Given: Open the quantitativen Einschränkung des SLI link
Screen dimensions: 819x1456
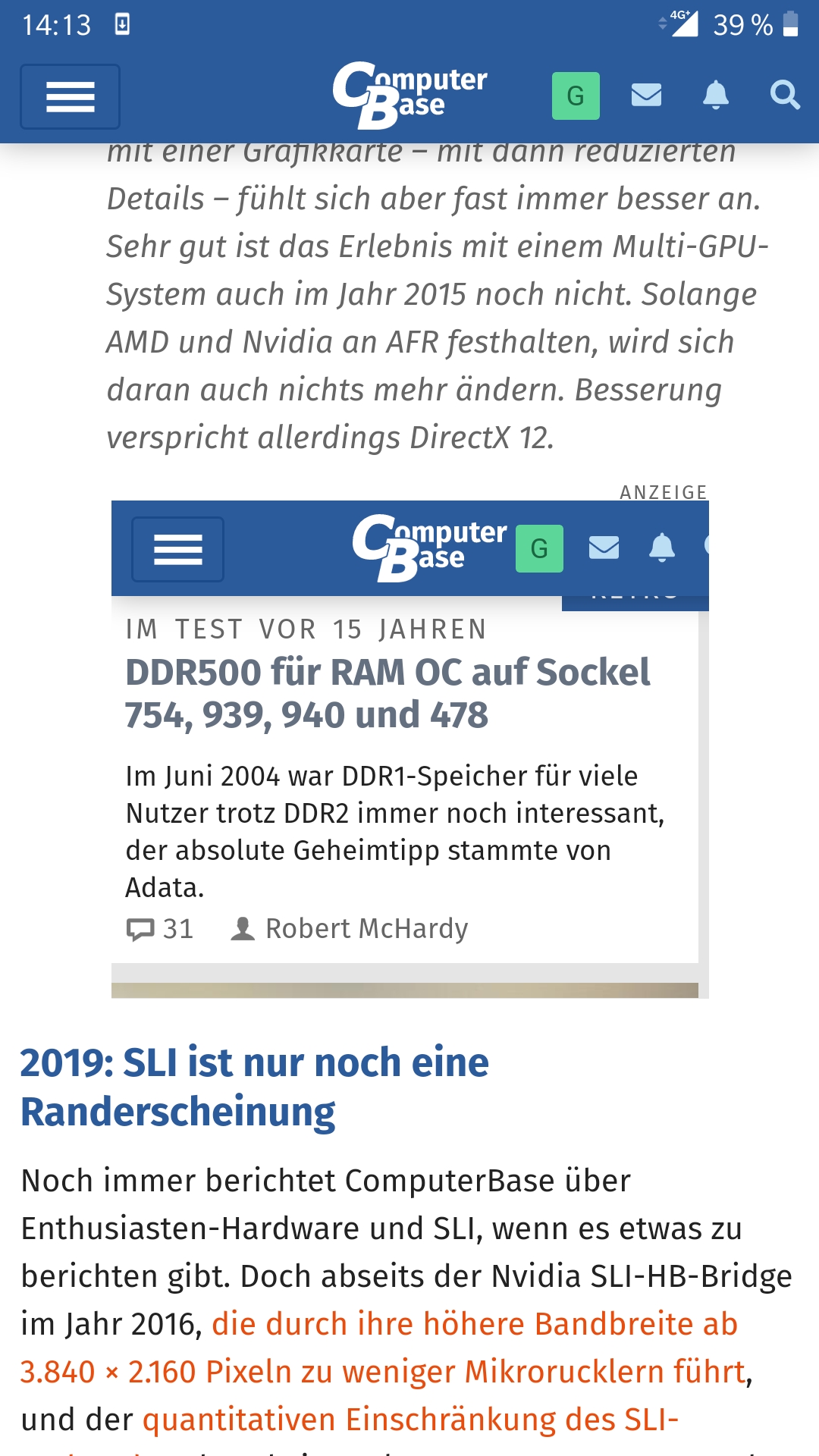Looking at the screenshot, I should point(409,1420).
